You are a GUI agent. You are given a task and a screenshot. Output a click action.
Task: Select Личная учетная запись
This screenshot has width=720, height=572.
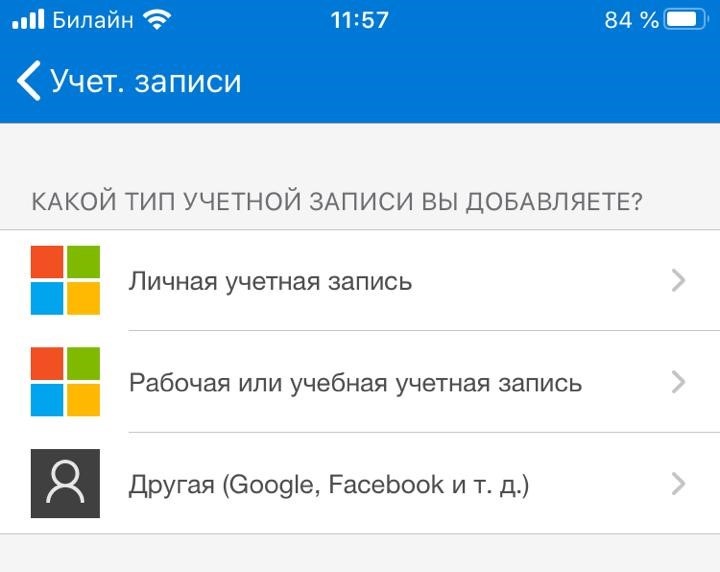click(270, 281)
